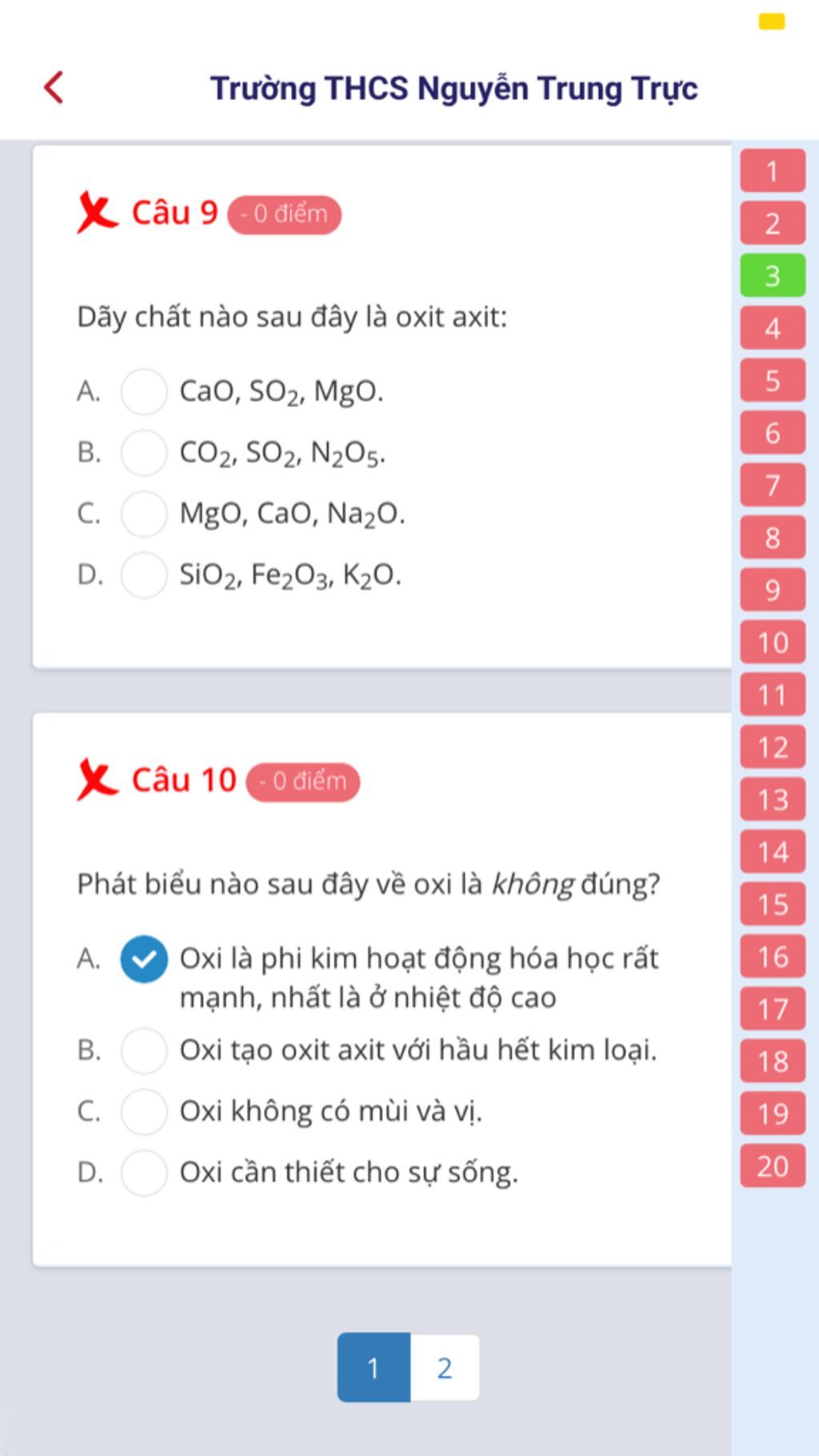Screen dimensions: 819x1456
Task: Jump to question 1 in sidebar
Action: coord(772,171)
